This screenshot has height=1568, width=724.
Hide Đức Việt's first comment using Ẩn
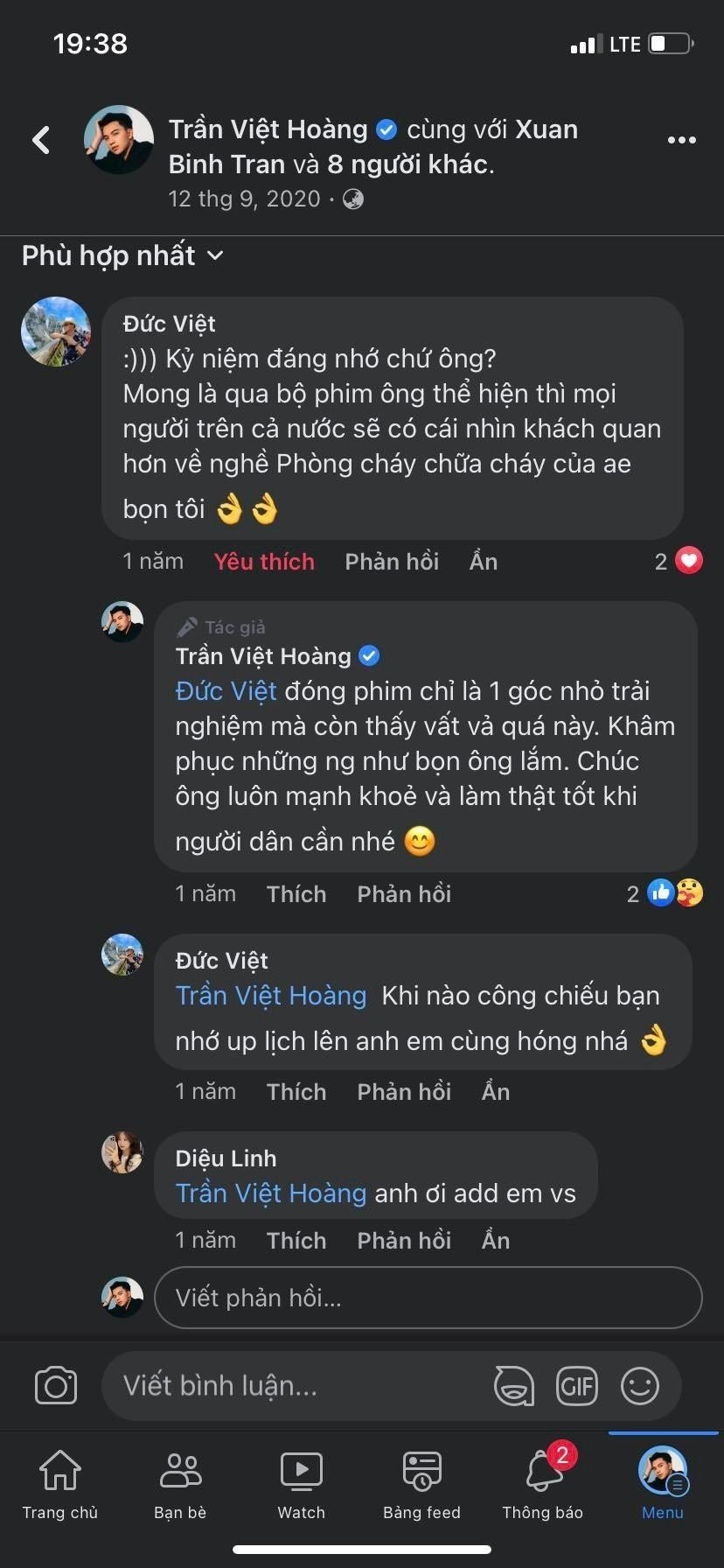point(482,561)
